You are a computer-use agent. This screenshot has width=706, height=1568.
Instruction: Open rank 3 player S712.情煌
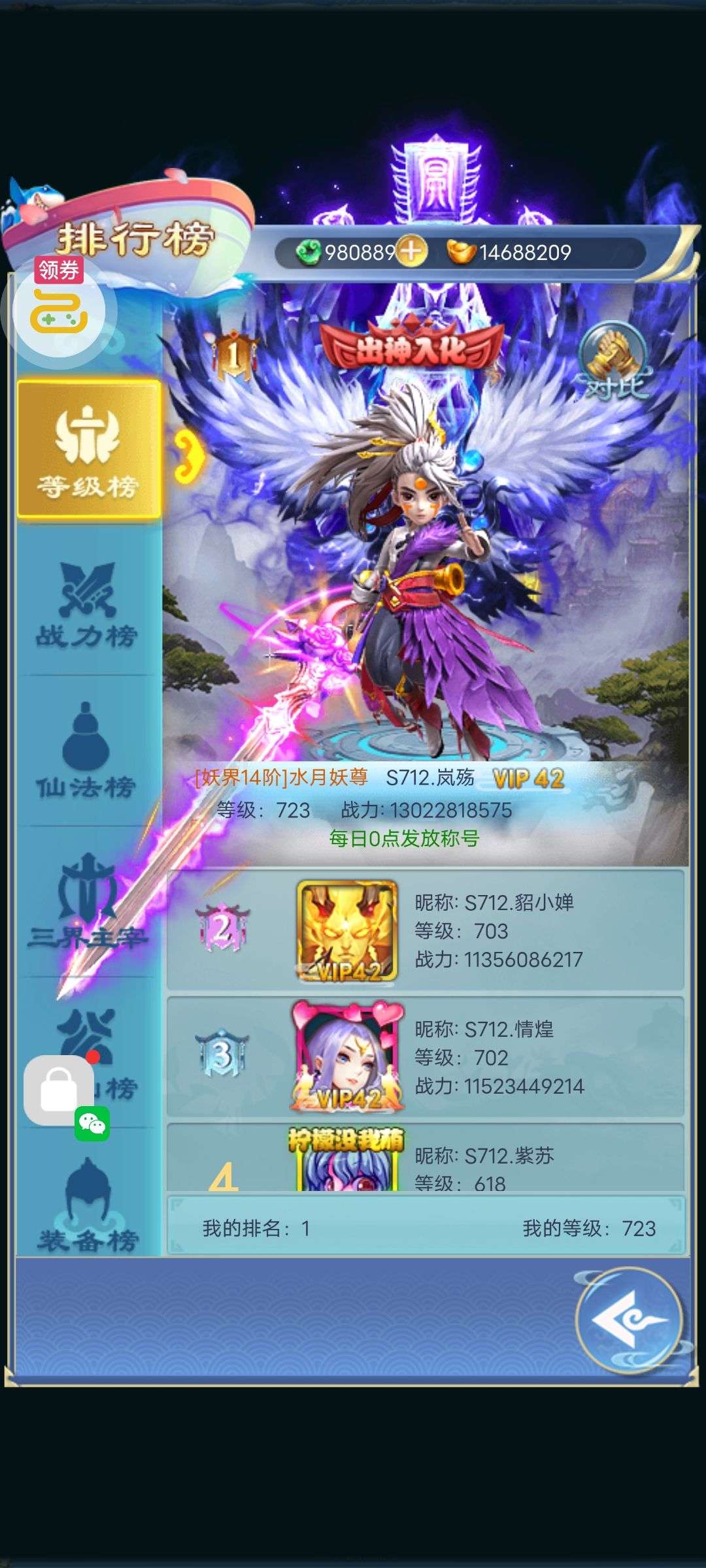coord(426,1057)
